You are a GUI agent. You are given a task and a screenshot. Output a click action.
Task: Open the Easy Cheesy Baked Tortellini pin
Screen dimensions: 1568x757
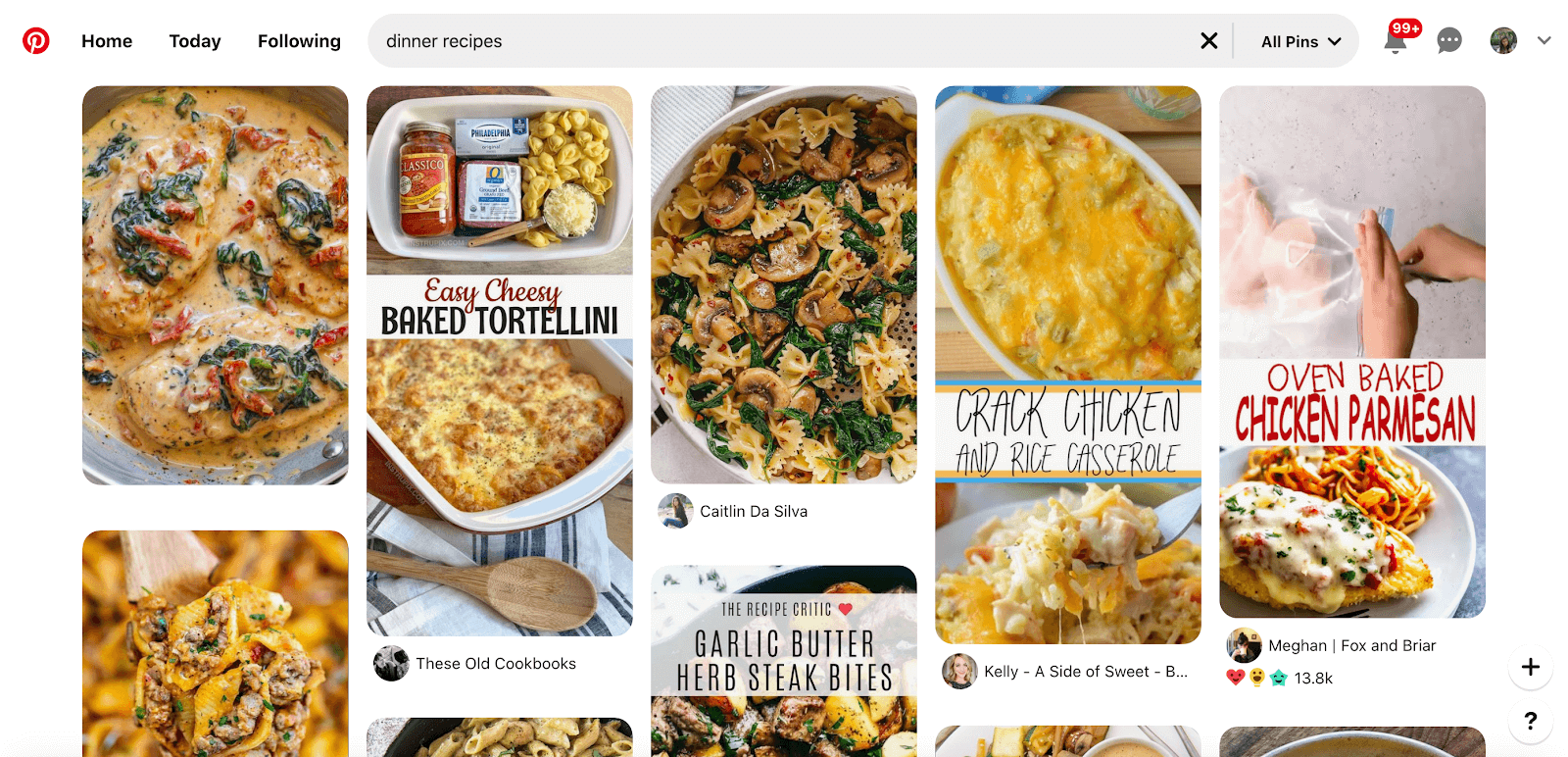coord(500,360)
